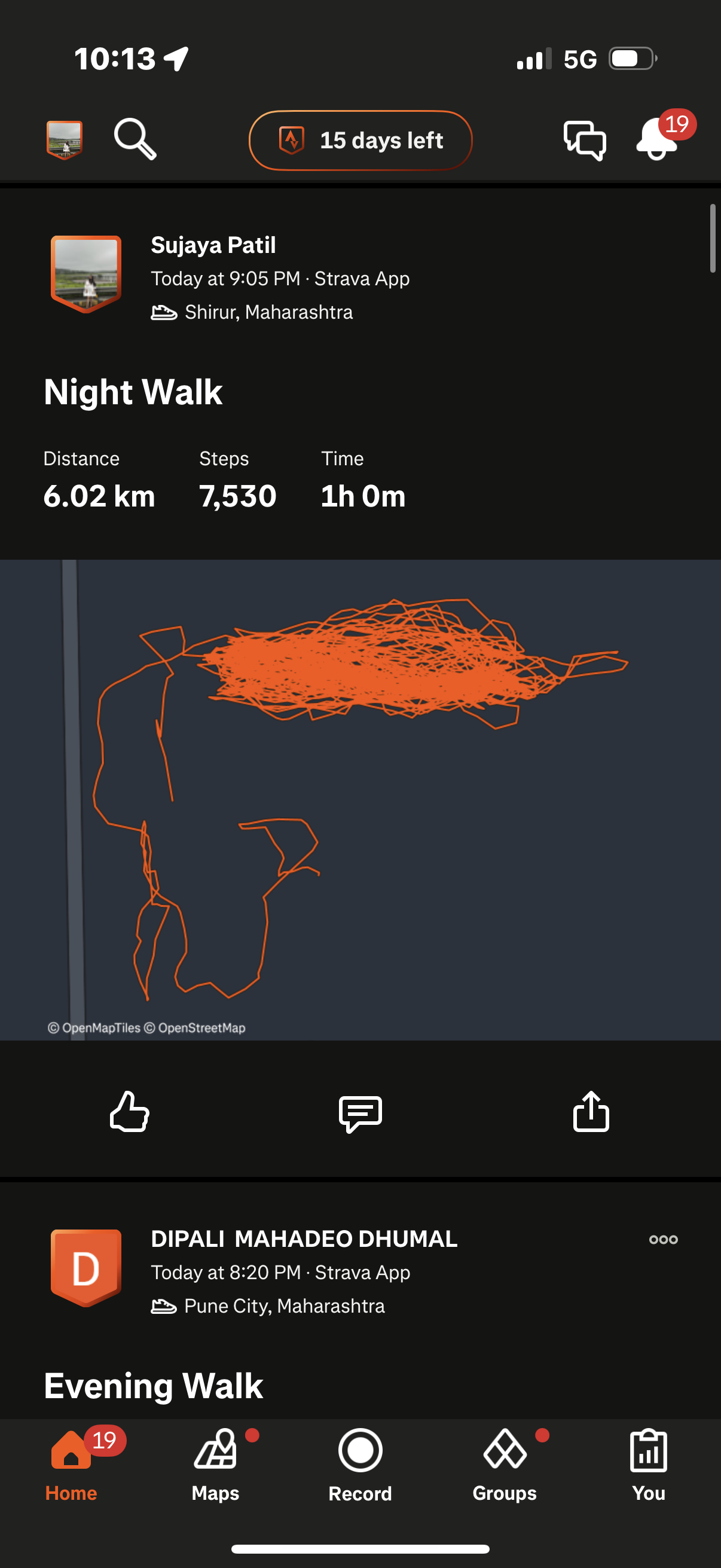Viewport: 721px width, 1568px height.
Task: View the Night Walk route map
Action: [x=360, y=800]
